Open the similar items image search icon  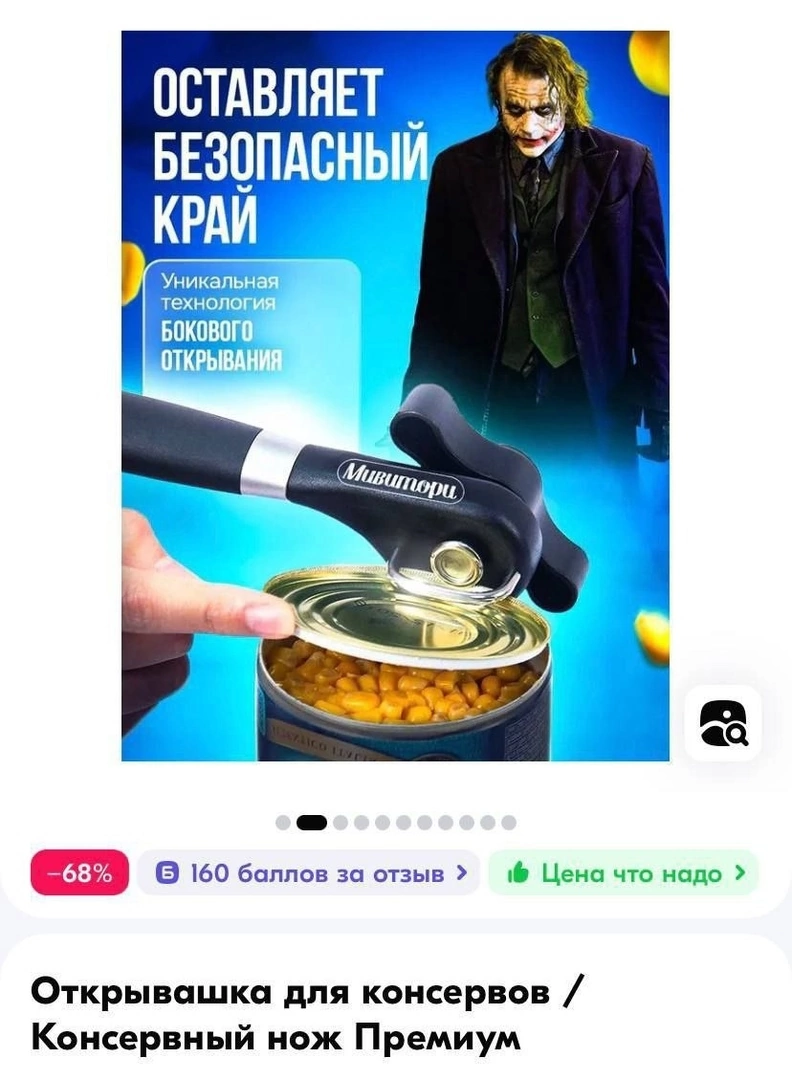[x=722, y=723]
